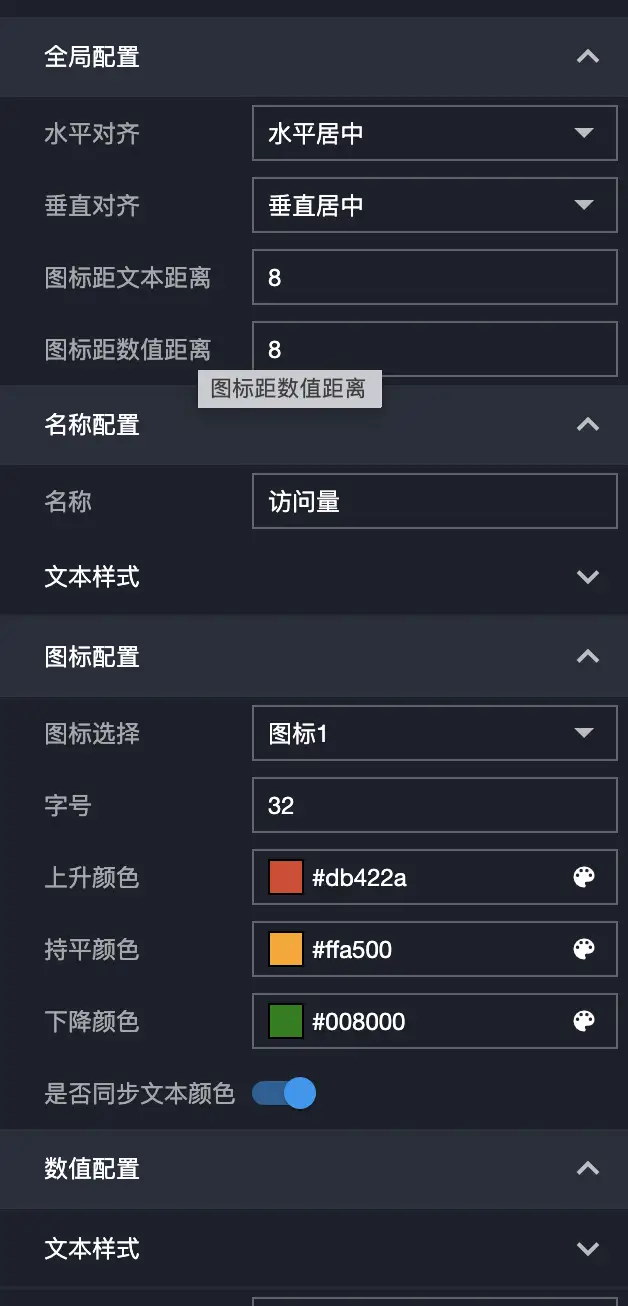
Task: Tap the 上升颜色 red color swatch
Action: 286,877
